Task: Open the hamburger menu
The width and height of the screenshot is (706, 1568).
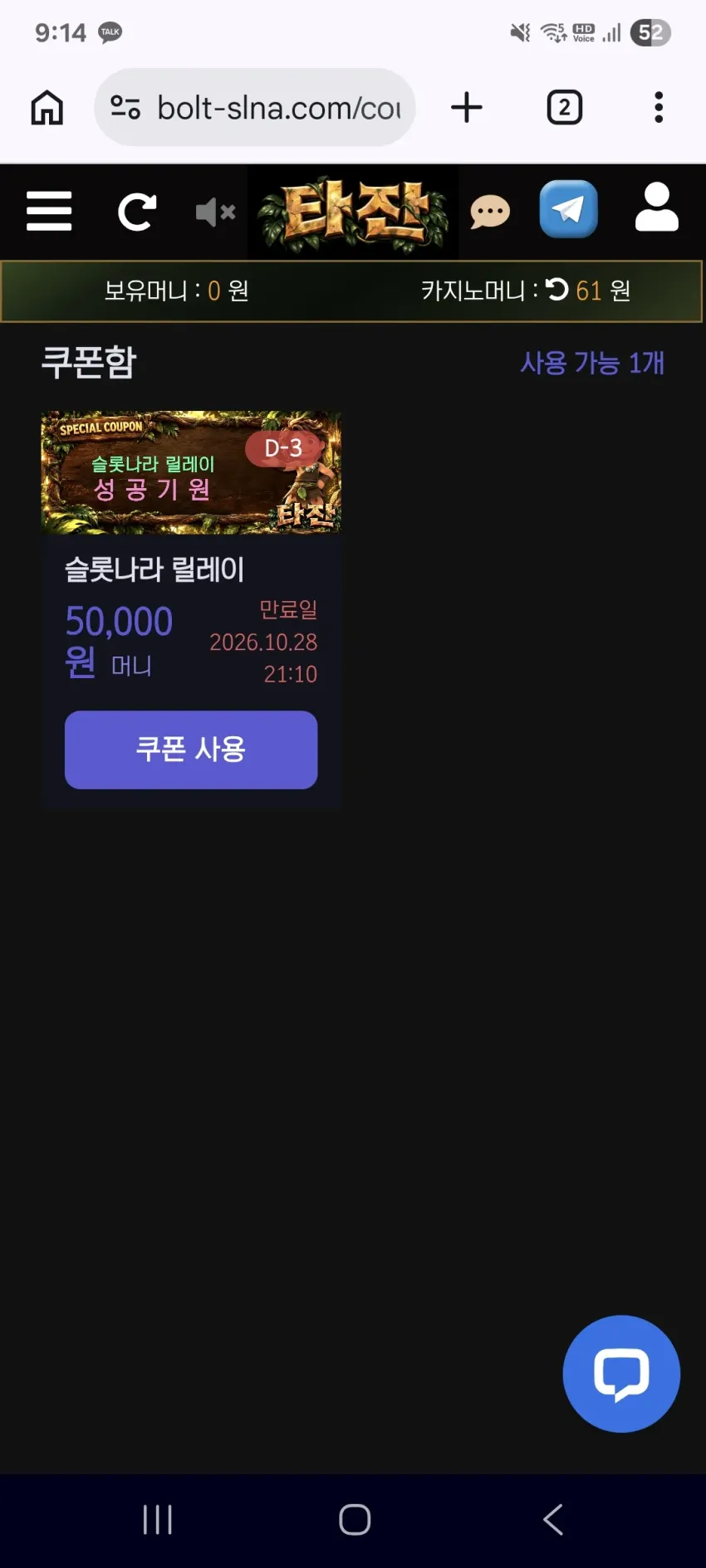Action: (x=49, y=211)
